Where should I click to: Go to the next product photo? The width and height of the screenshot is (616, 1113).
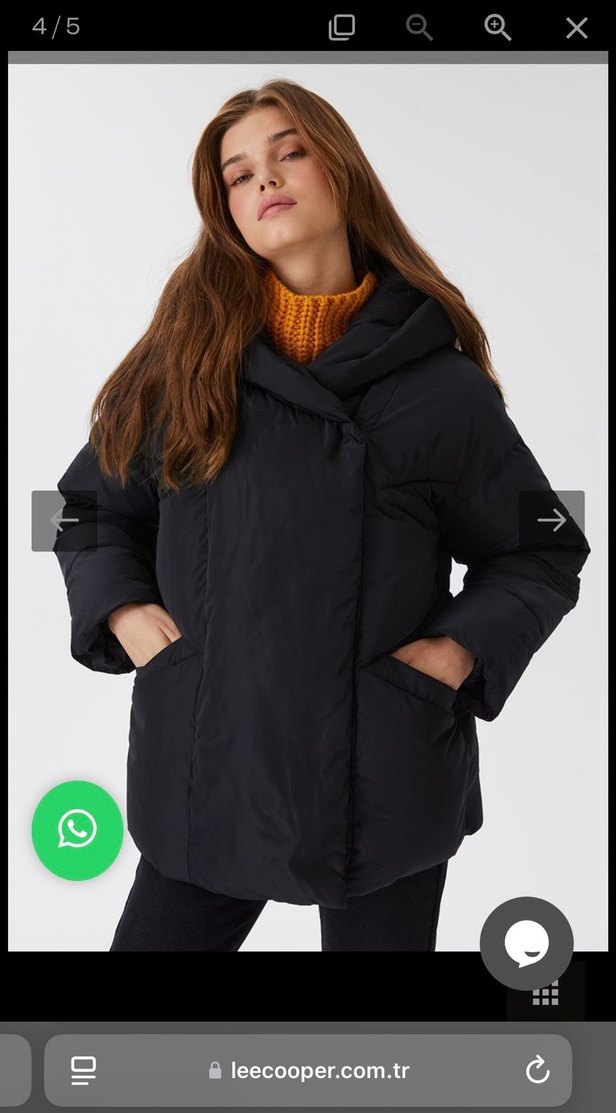(551, 520)
